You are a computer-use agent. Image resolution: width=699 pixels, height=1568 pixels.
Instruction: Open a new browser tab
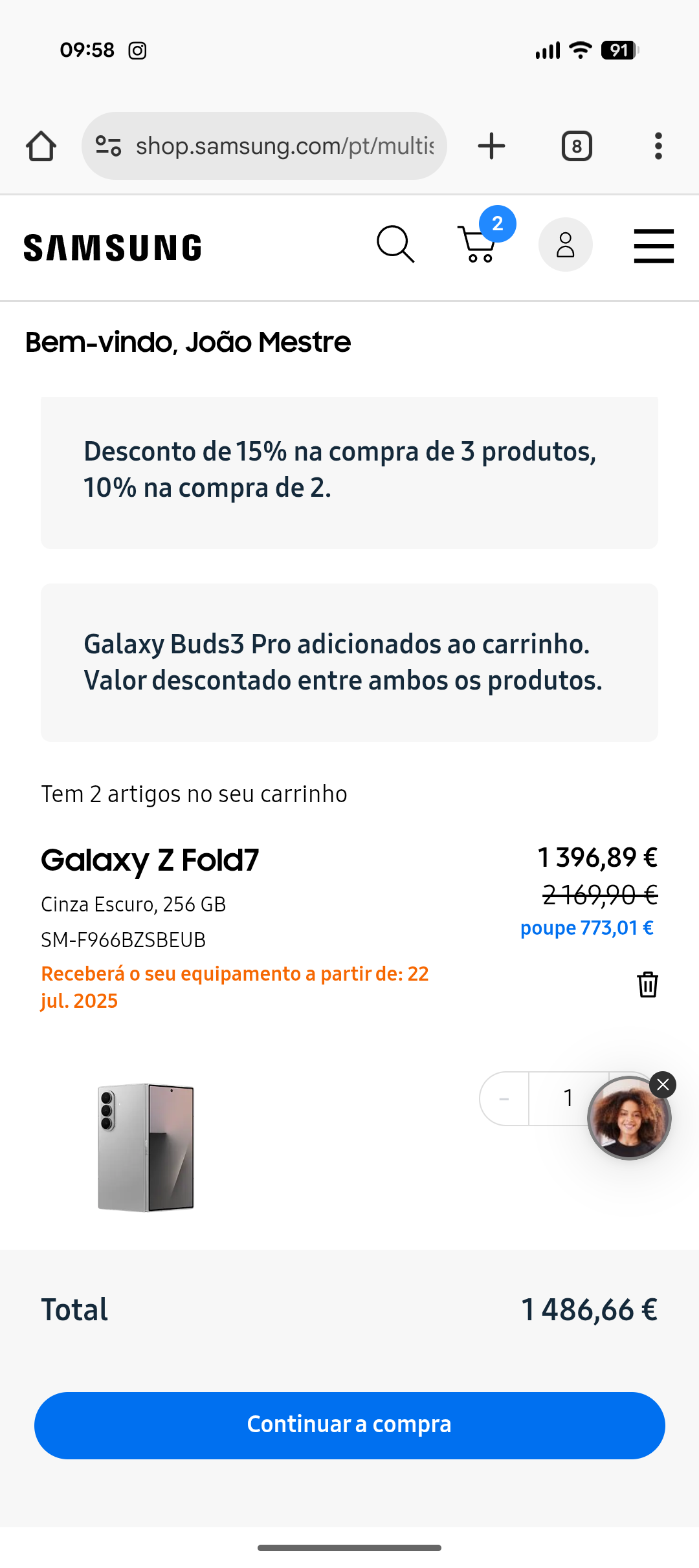pos(491,146)
